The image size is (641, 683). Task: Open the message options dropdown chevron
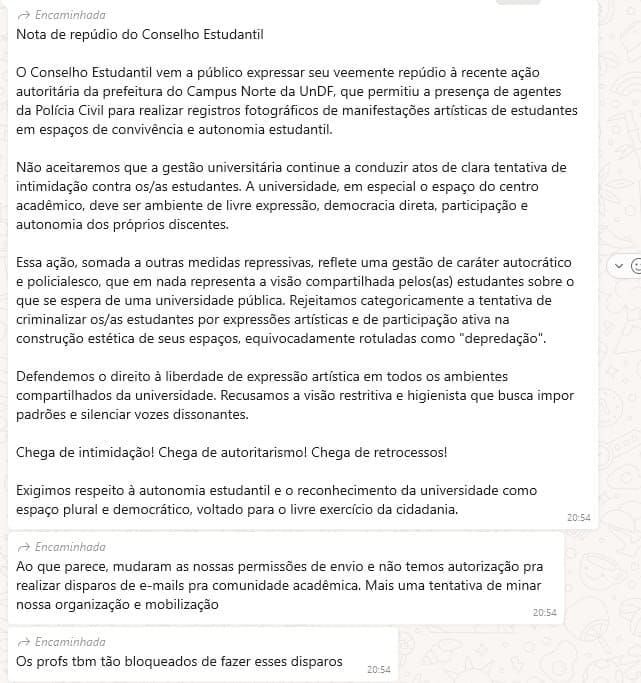tap(619, 266)
